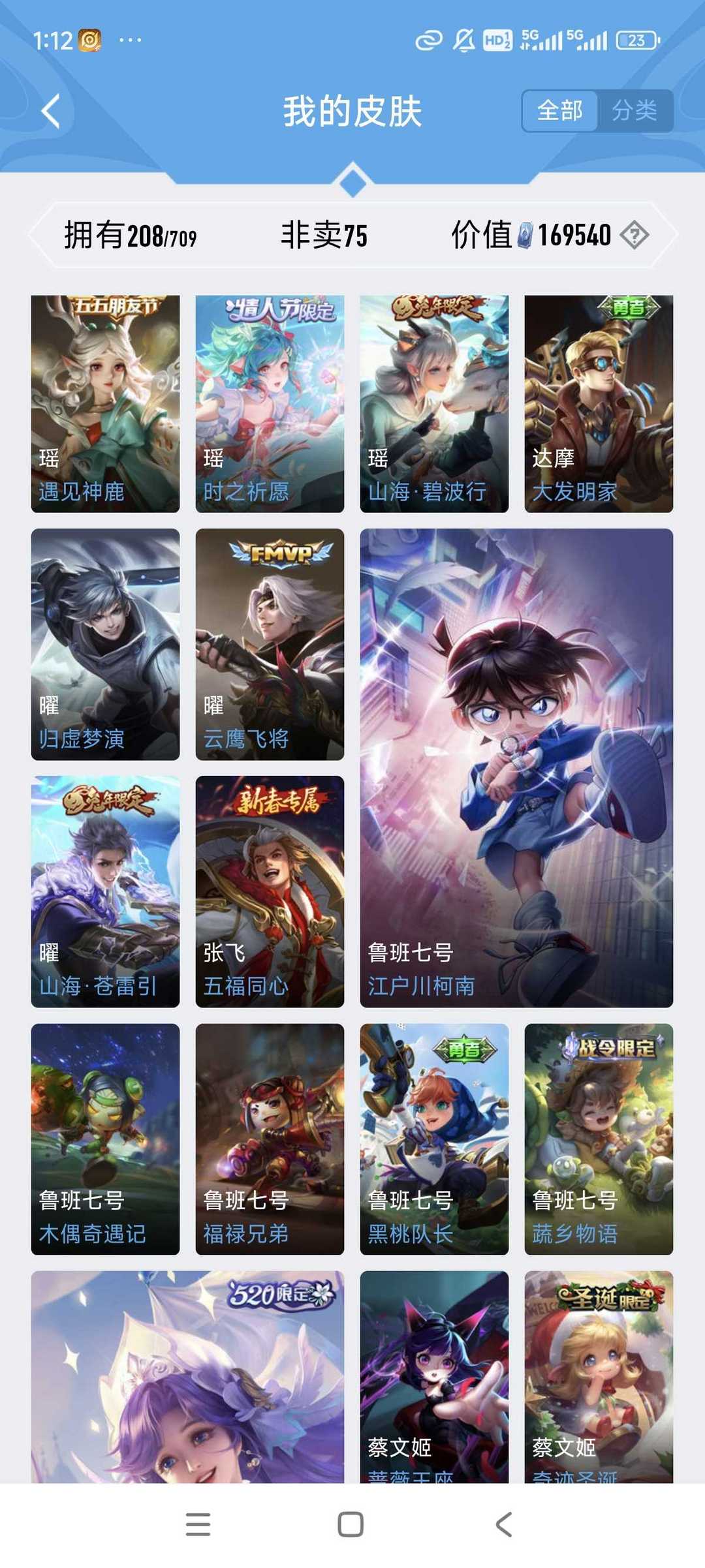705x1568 pixels.
Task: Select the 全部 tab
Action: [560, 111]
